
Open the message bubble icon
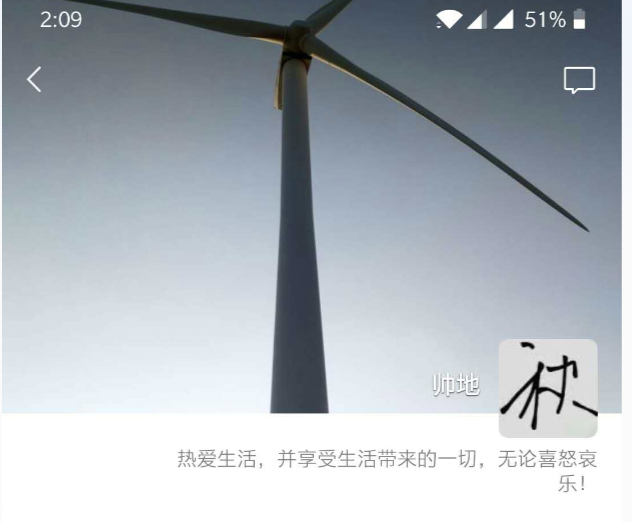coord(579,81)
